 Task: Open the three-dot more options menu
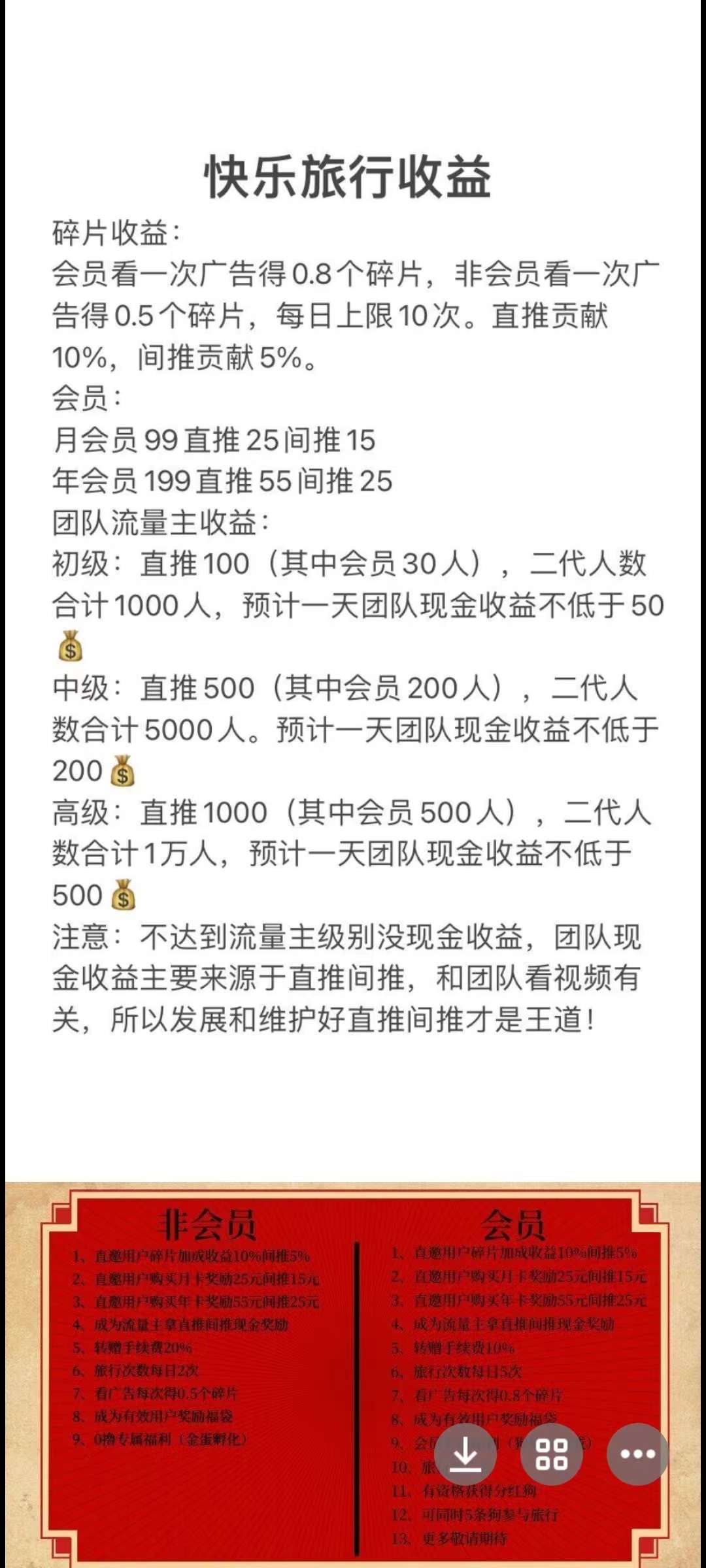pyautogui.click(x=637, y=1454)
